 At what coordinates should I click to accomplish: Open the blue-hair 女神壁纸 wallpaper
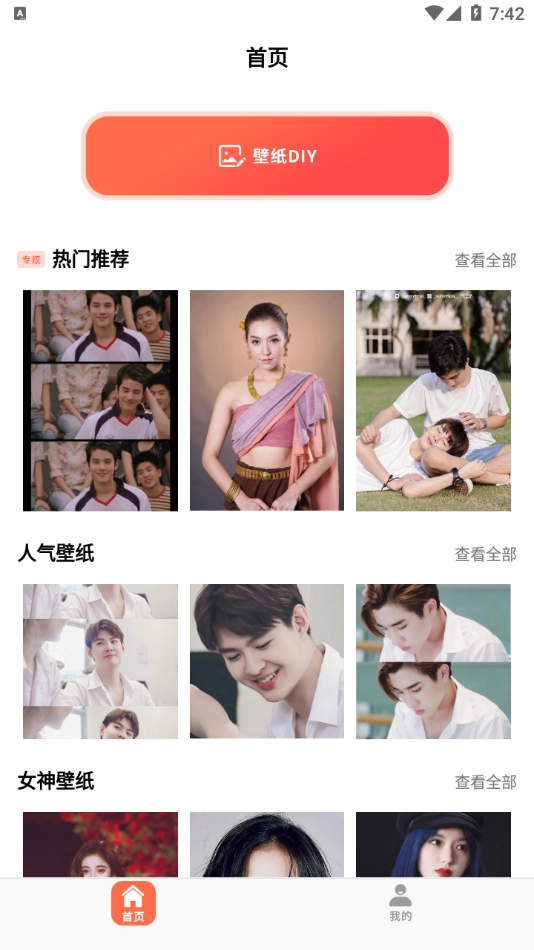pos(433,845)
